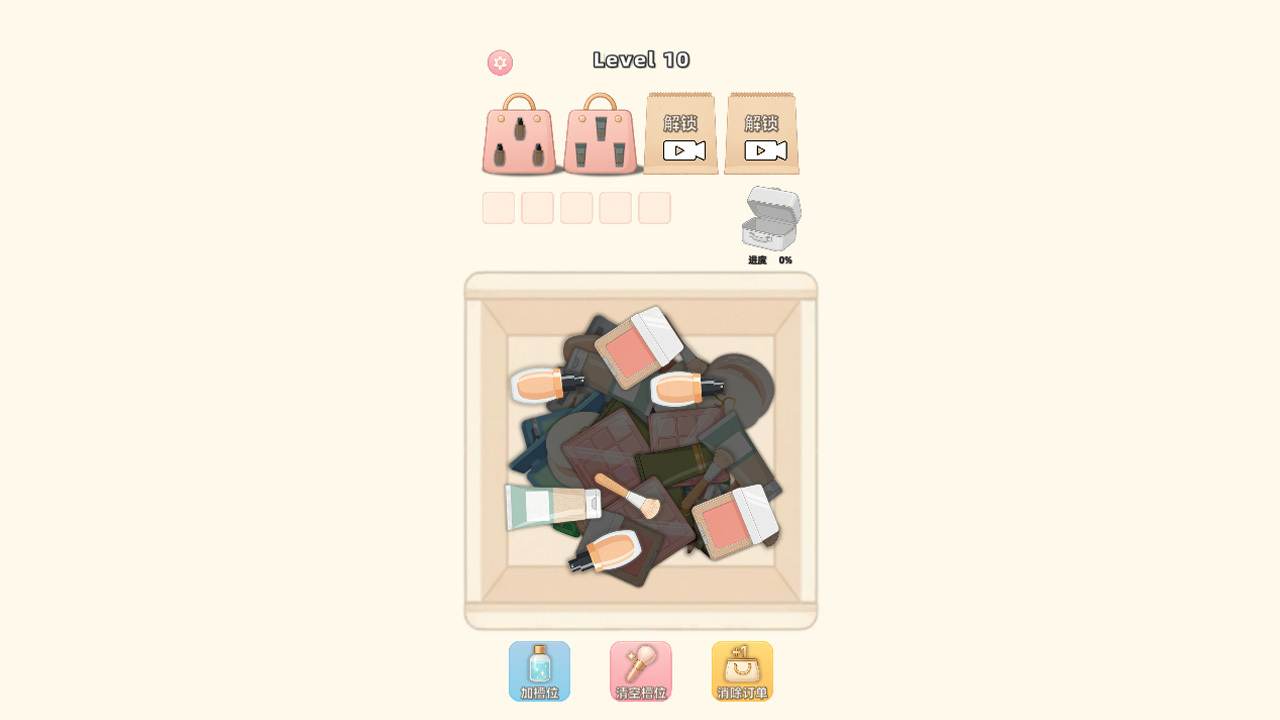The image size is (1280, 720).
Task: Open the silver makeup case progress chest
Action: tap(771, 220)
